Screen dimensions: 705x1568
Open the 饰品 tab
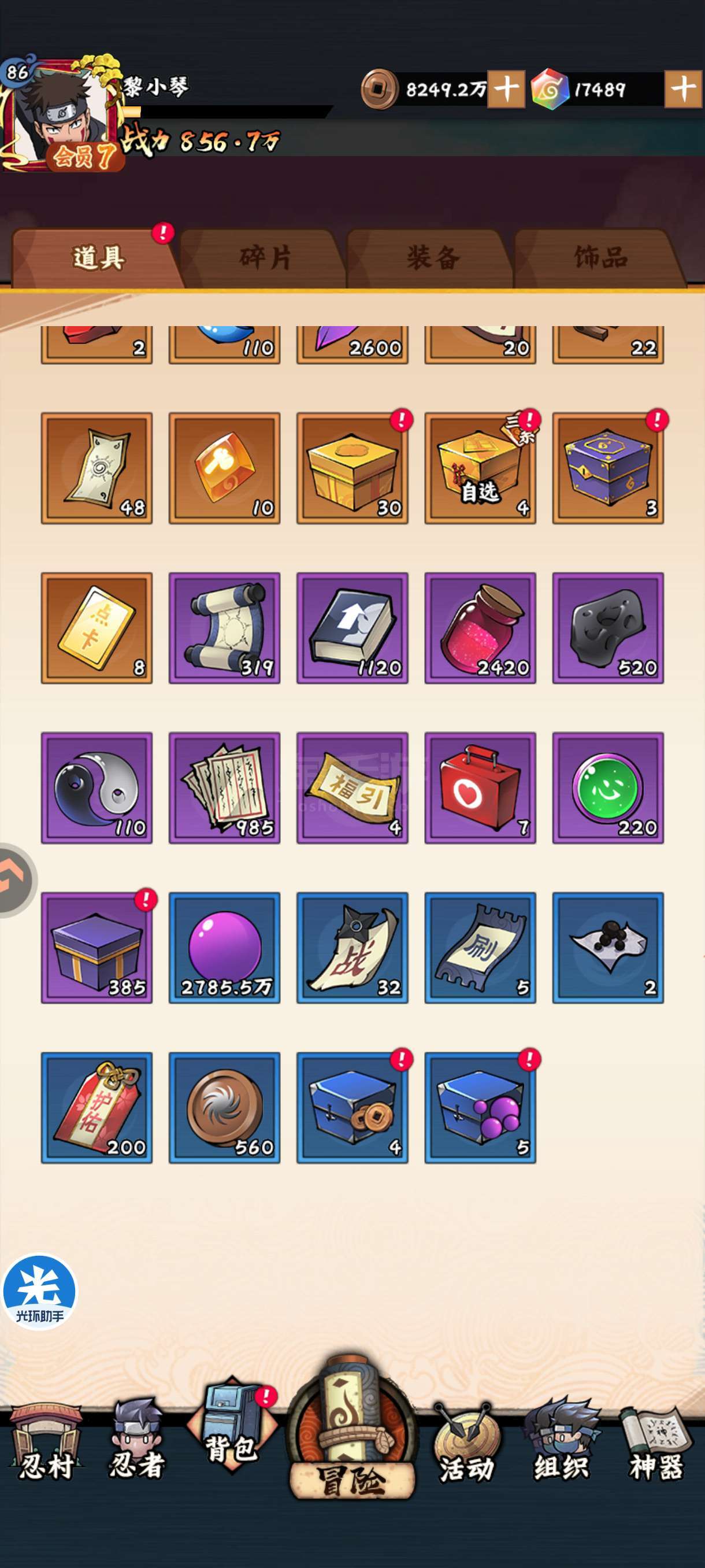[600, 258]
